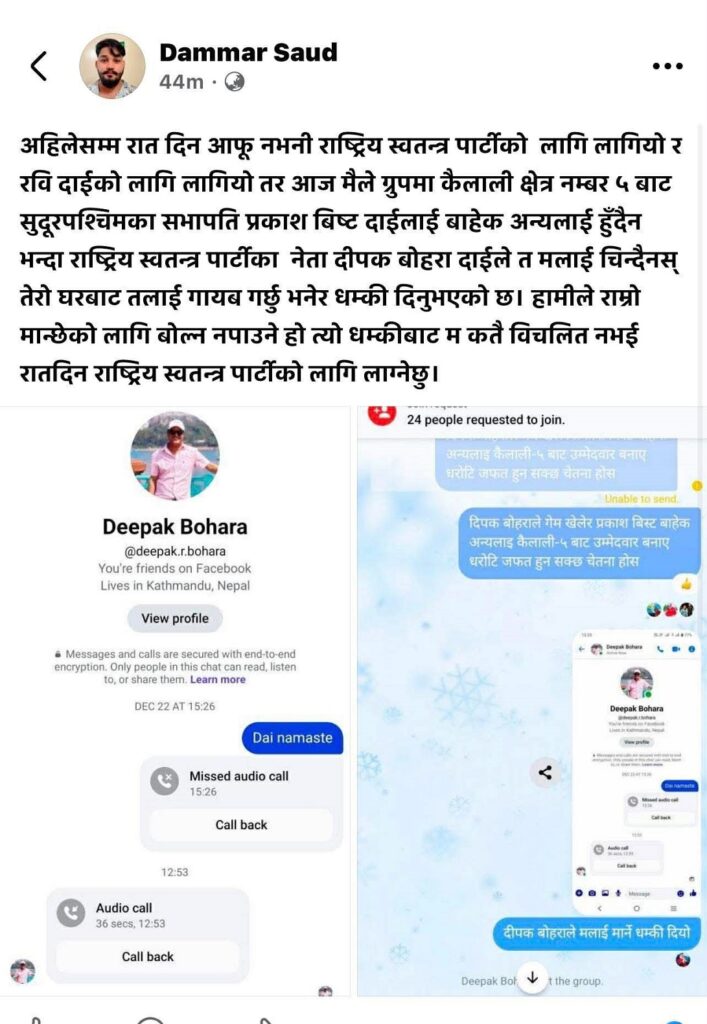Go back from this post
Image resolution: width=707 pixels, height=1024 pixels.
[39, 67]
